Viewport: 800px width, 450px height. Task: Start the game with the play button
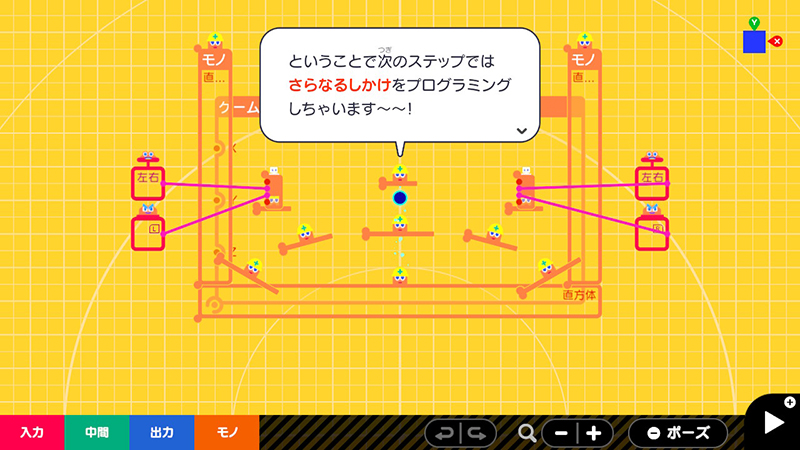click(x=774, y=422)
